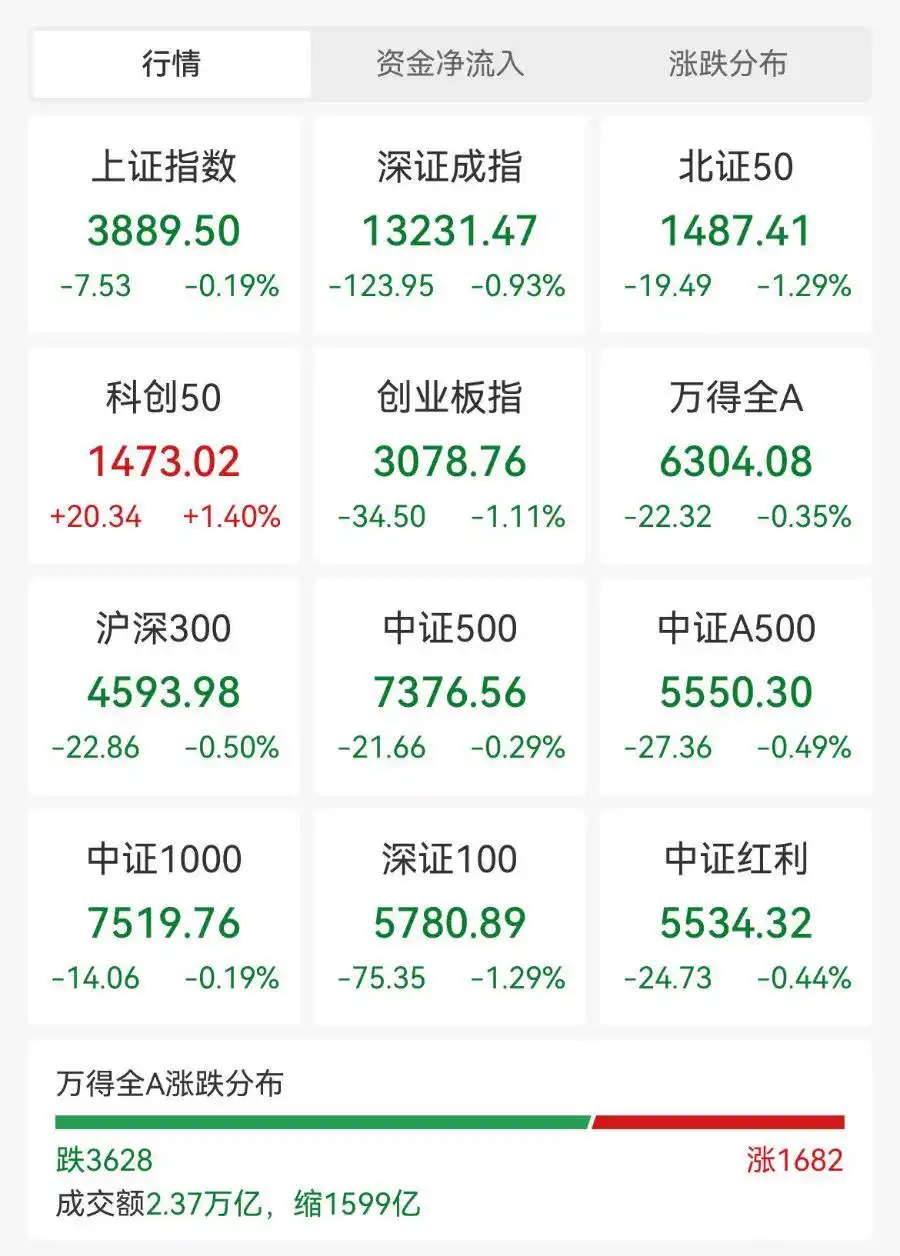Open the 资金净流入 tab
The width and height of the screenshot is (900, 1256).
(451, 64)
